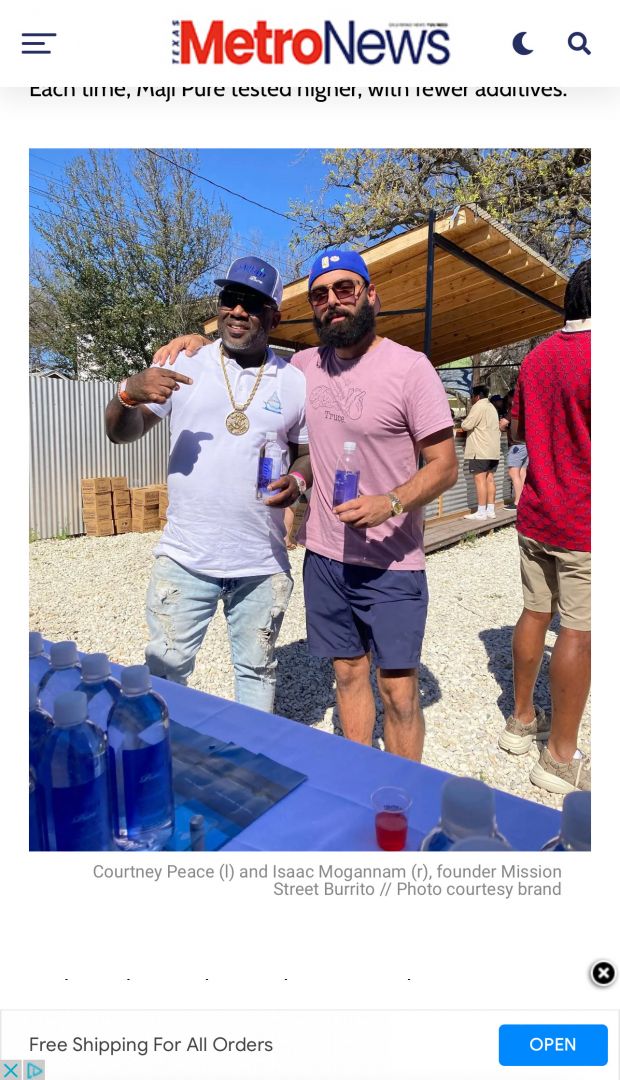Viewport: 620px width, 1080px height.
Task: Open the hamburger navigation menu
Action: [x=39, y=43]
